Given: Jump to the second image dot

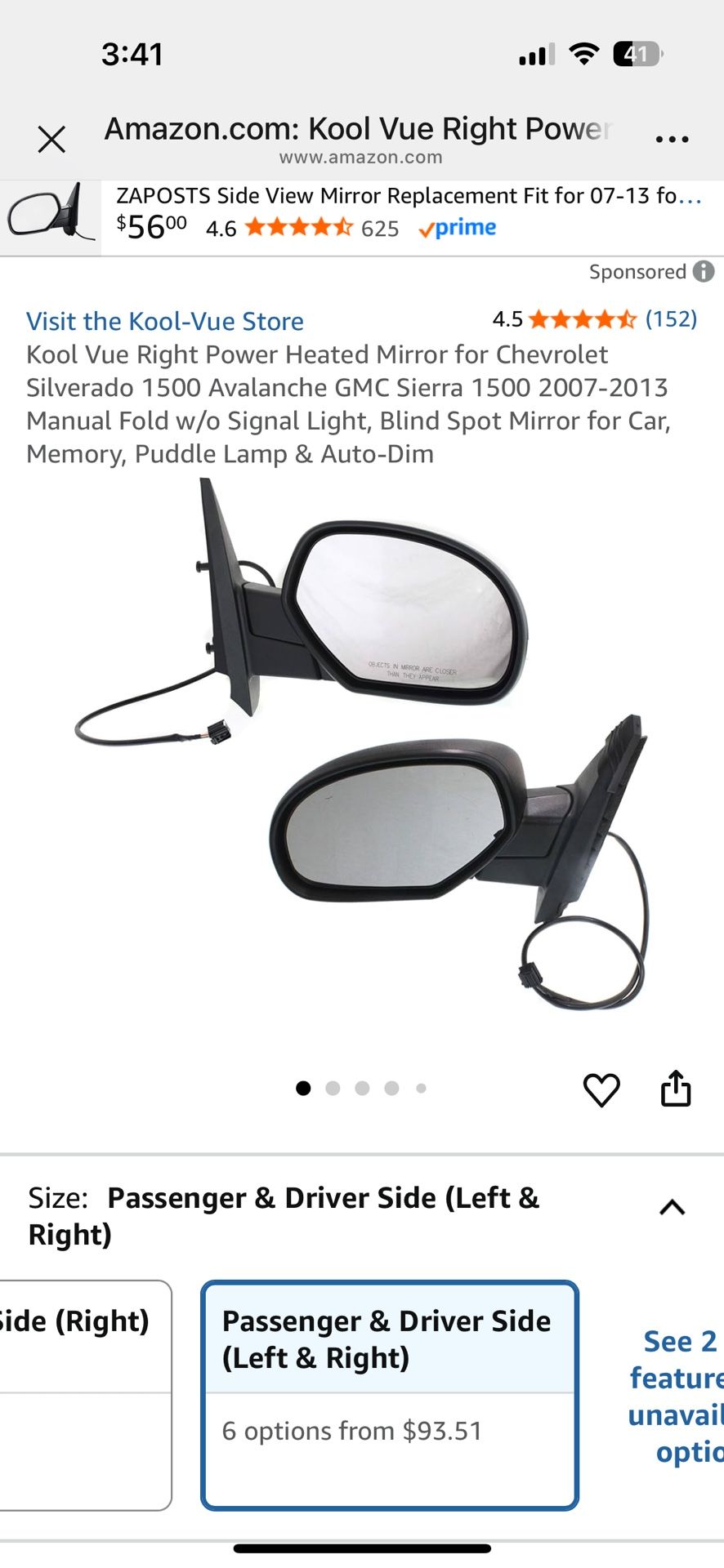Looking at the screenshot, I should 333,1088.
